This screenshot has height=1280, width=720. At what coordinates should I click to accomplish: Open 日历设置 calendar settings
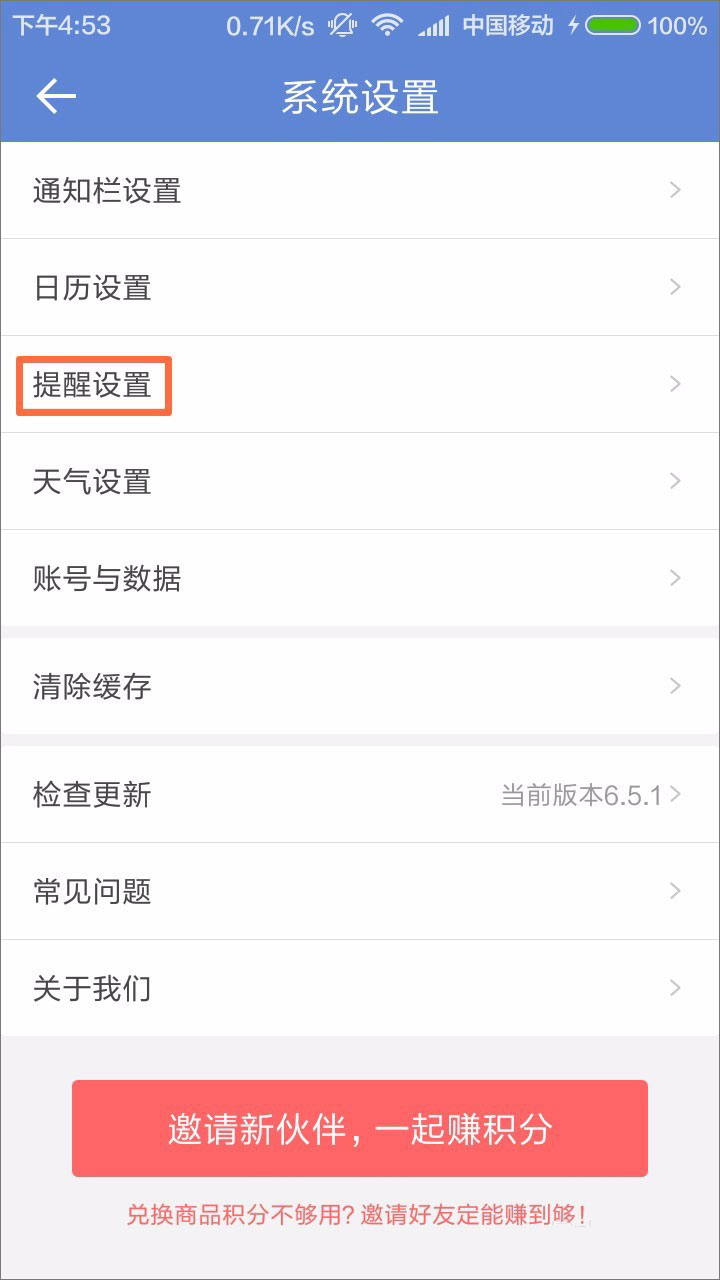pos(360,287)
